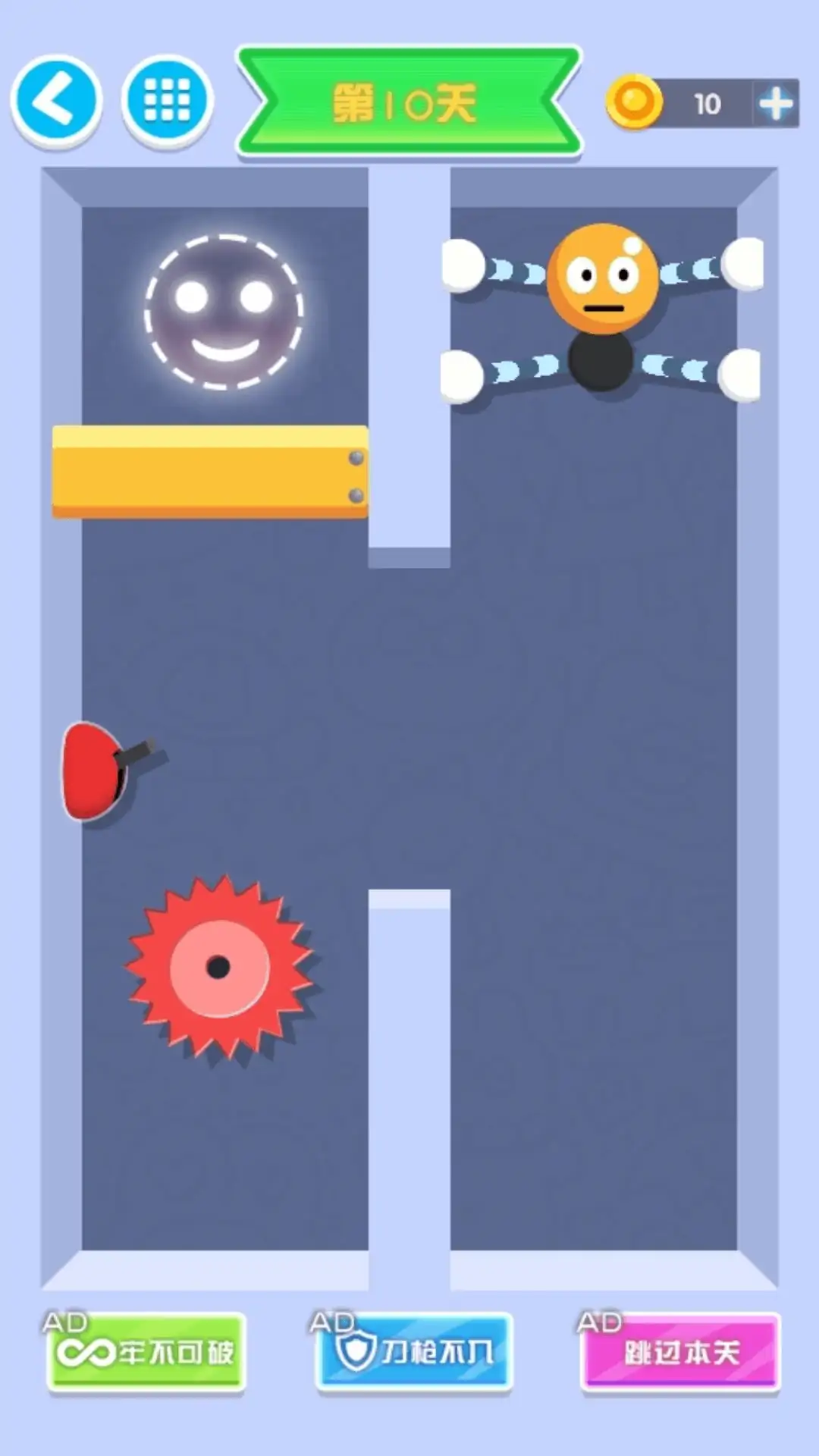The image size is (819, 1456).
Task: Skip this level with 跳过本关
Action: tap(680, 1352)
